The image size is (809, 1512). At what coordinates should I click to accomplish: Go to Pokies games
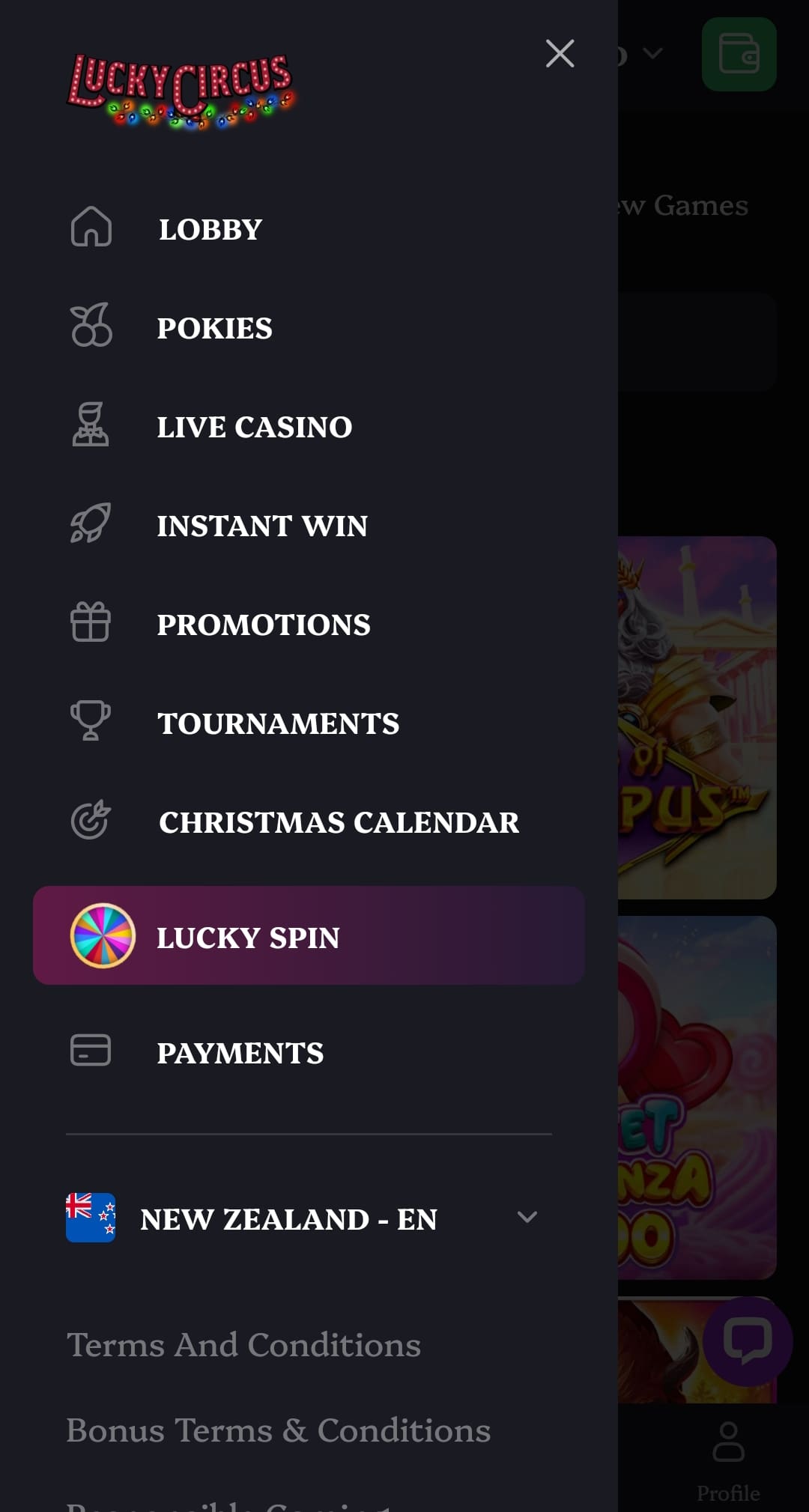(214, 328)
